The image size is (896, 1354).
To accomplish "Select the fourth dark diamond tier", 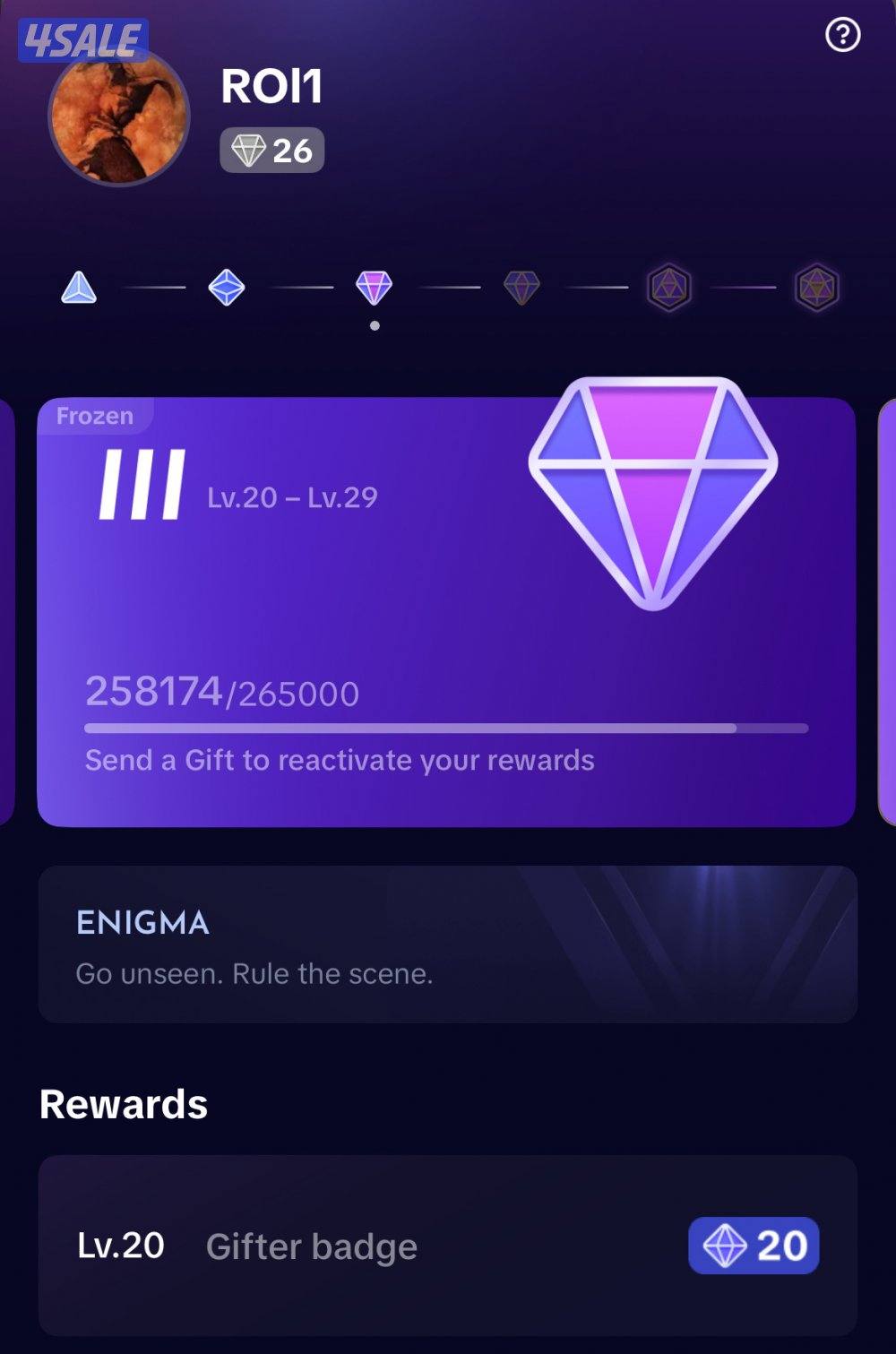I will [x=521, y=288].
